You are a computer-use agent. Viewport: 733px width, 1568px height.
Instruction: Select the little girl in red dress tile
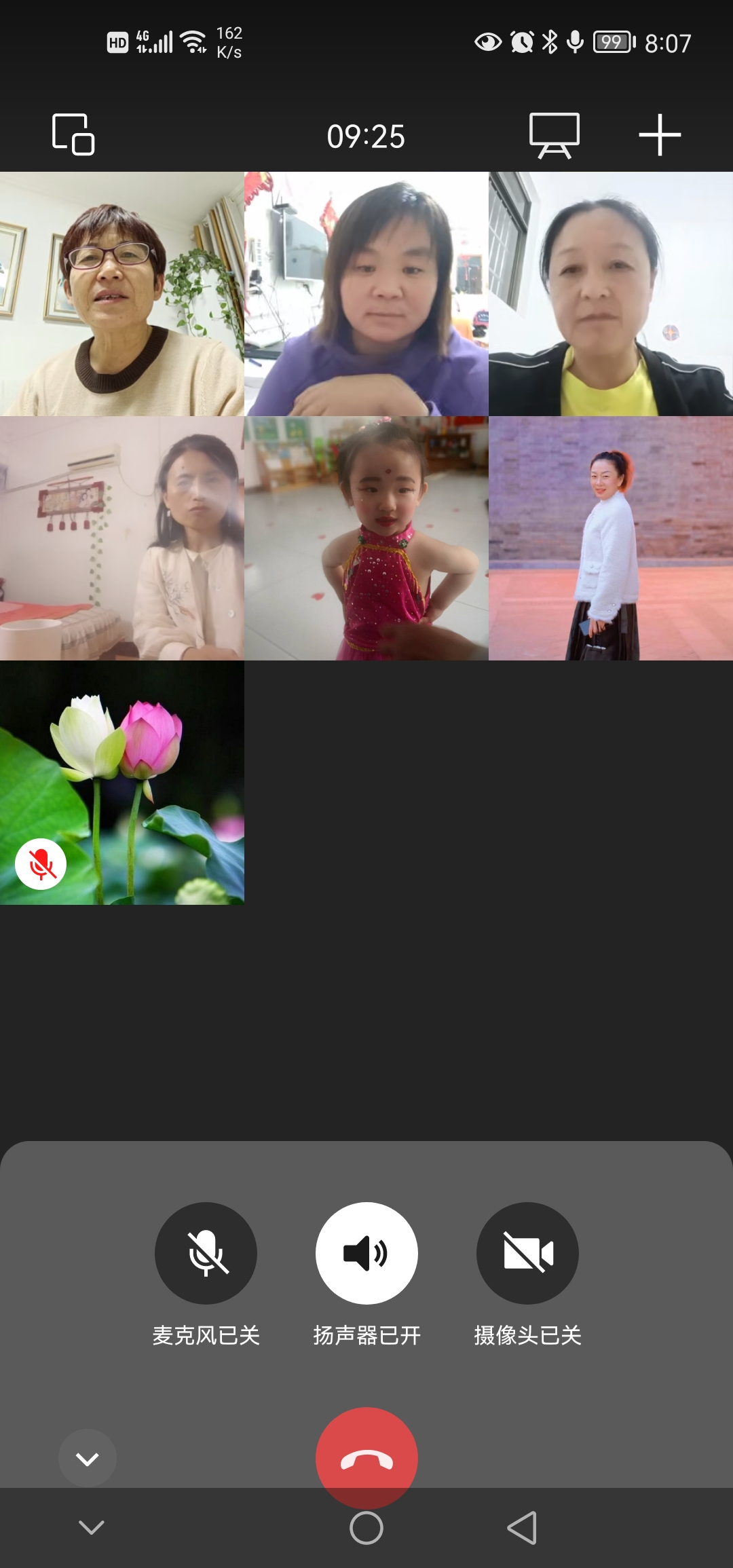click(366, 538)
